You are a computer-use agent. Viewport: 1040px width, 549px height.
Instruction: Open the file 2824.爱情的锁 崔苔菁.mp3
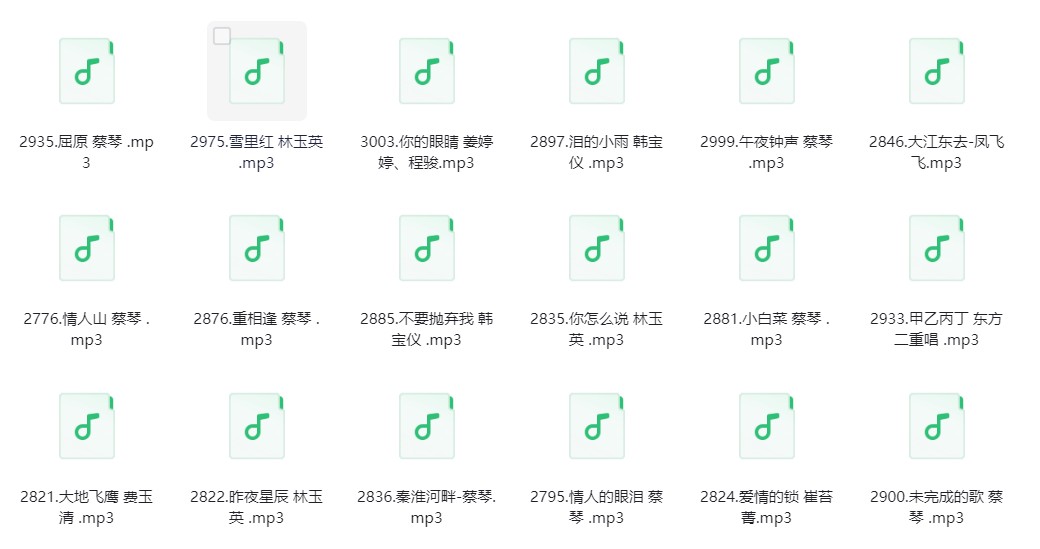pyautogui.click(x=767, y=426)
